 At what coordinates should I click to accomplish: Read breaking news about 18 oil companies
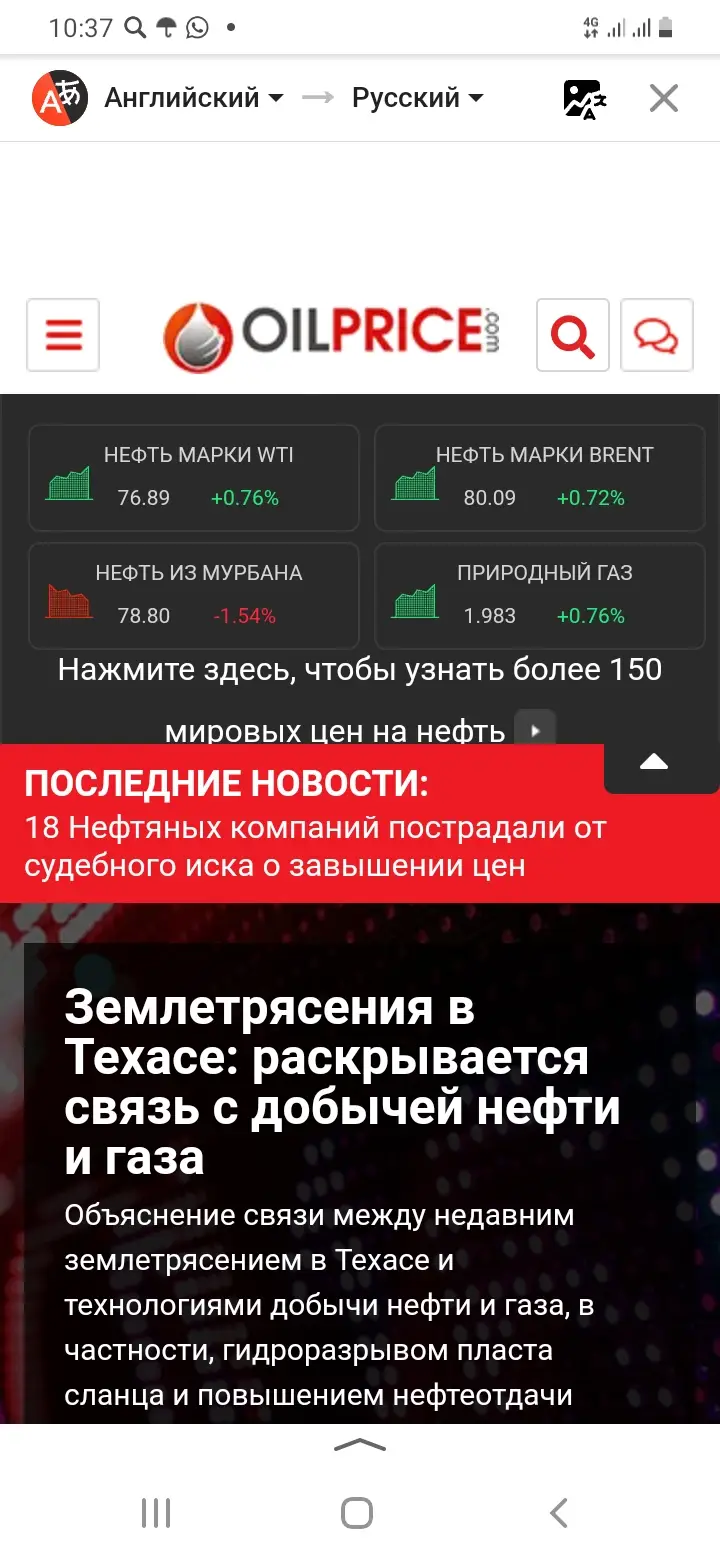click(316, 846)
